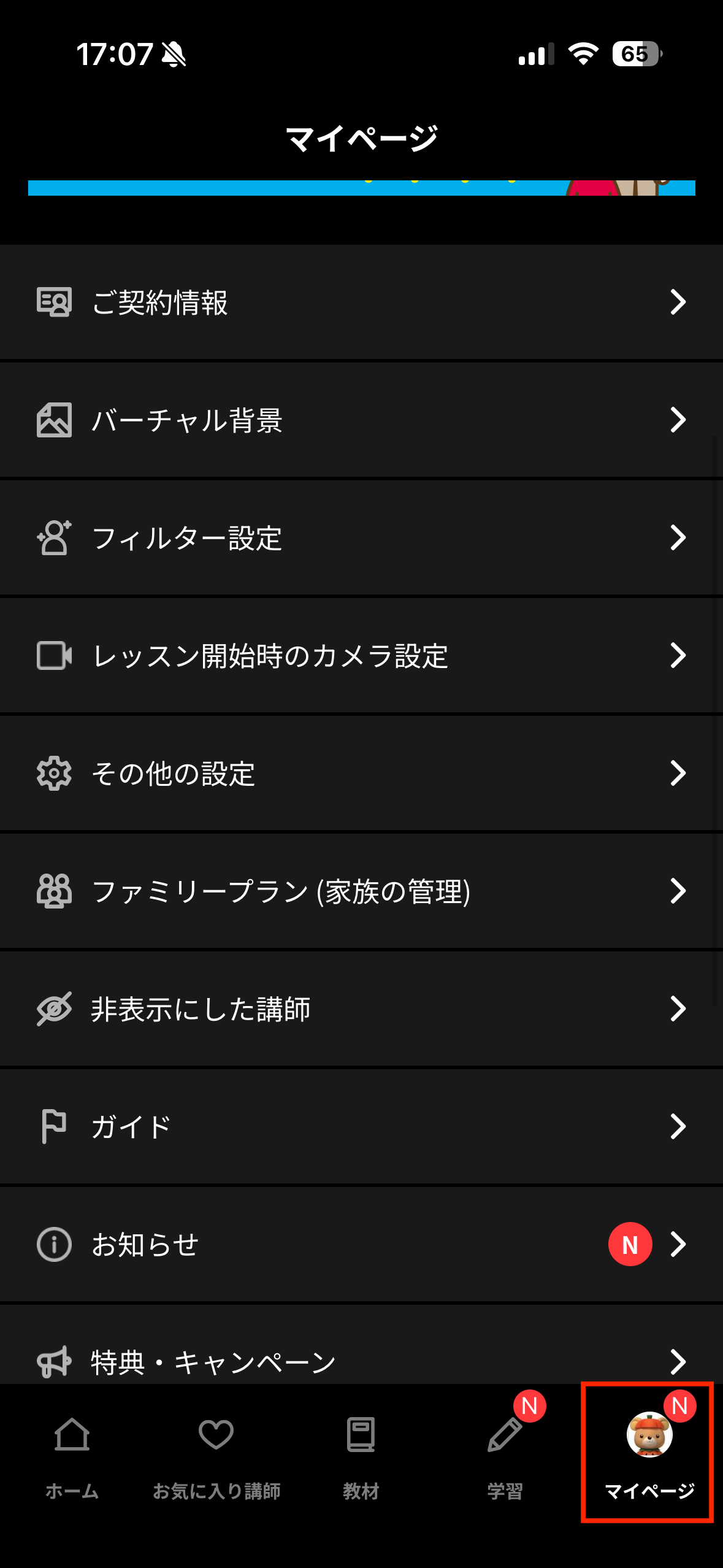Image resolution: width=723 pixels, height=1568 pixels.
Task: Open バーチャル背景 virtual background settings
Action: click(361, 420)
